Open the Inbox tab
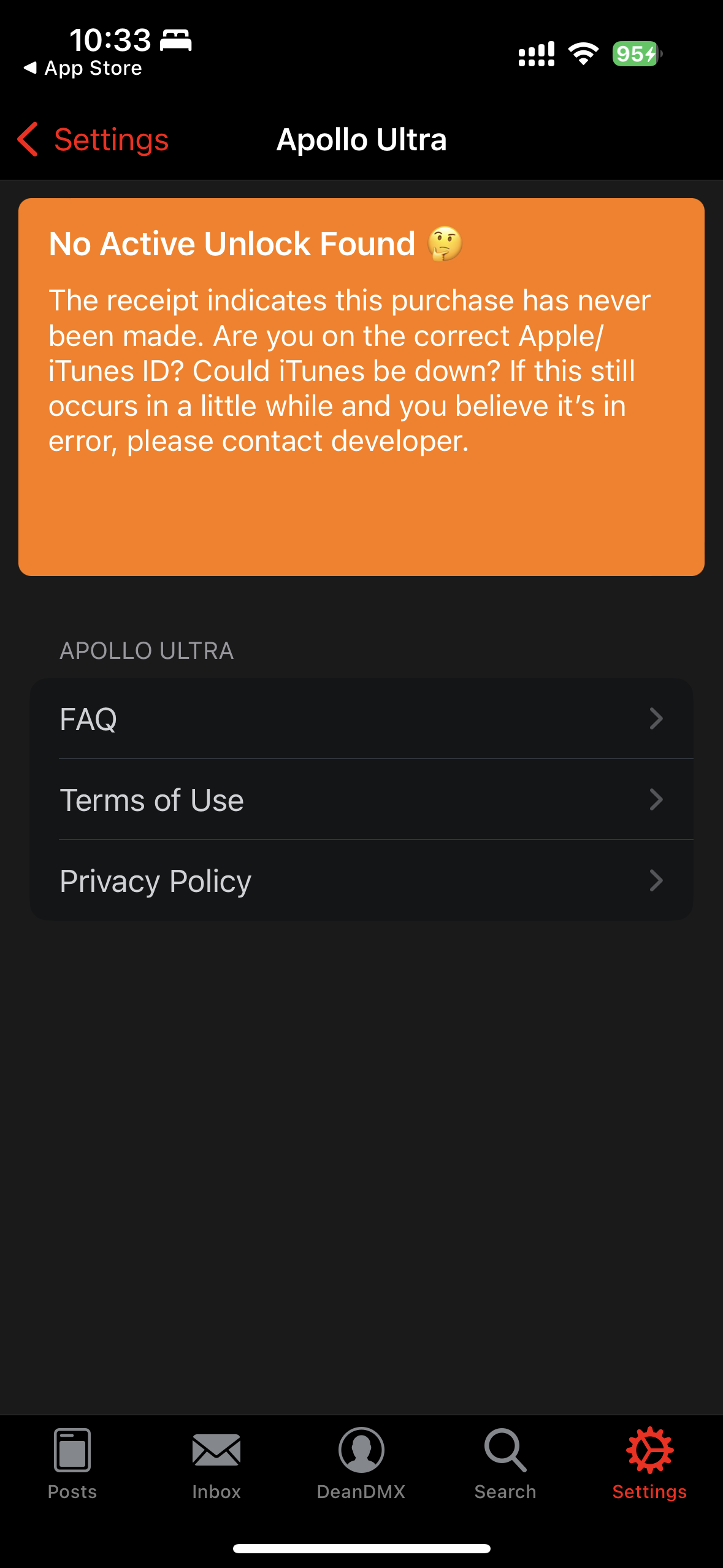The image size is (723, 1568). 216,1464
